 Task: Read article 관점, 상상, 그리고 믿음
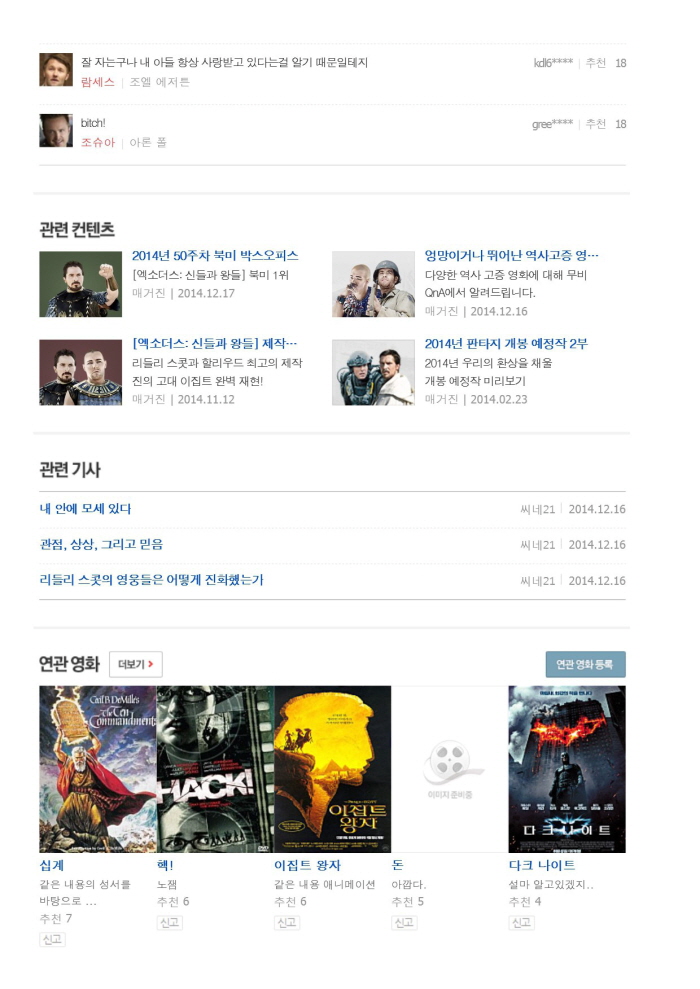pyautogui.click(x=101, y=544)
